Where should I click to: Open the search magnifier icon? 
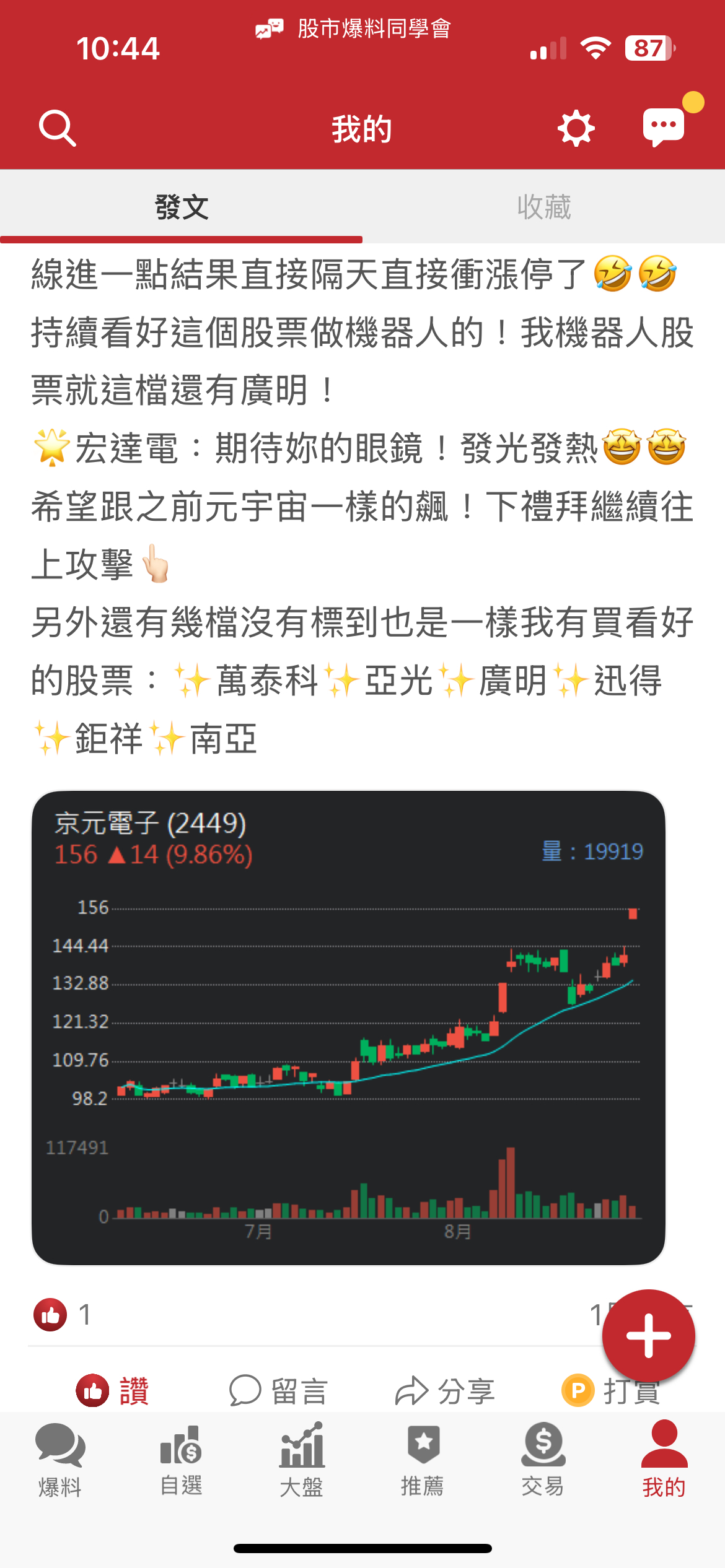click(58, 128)
